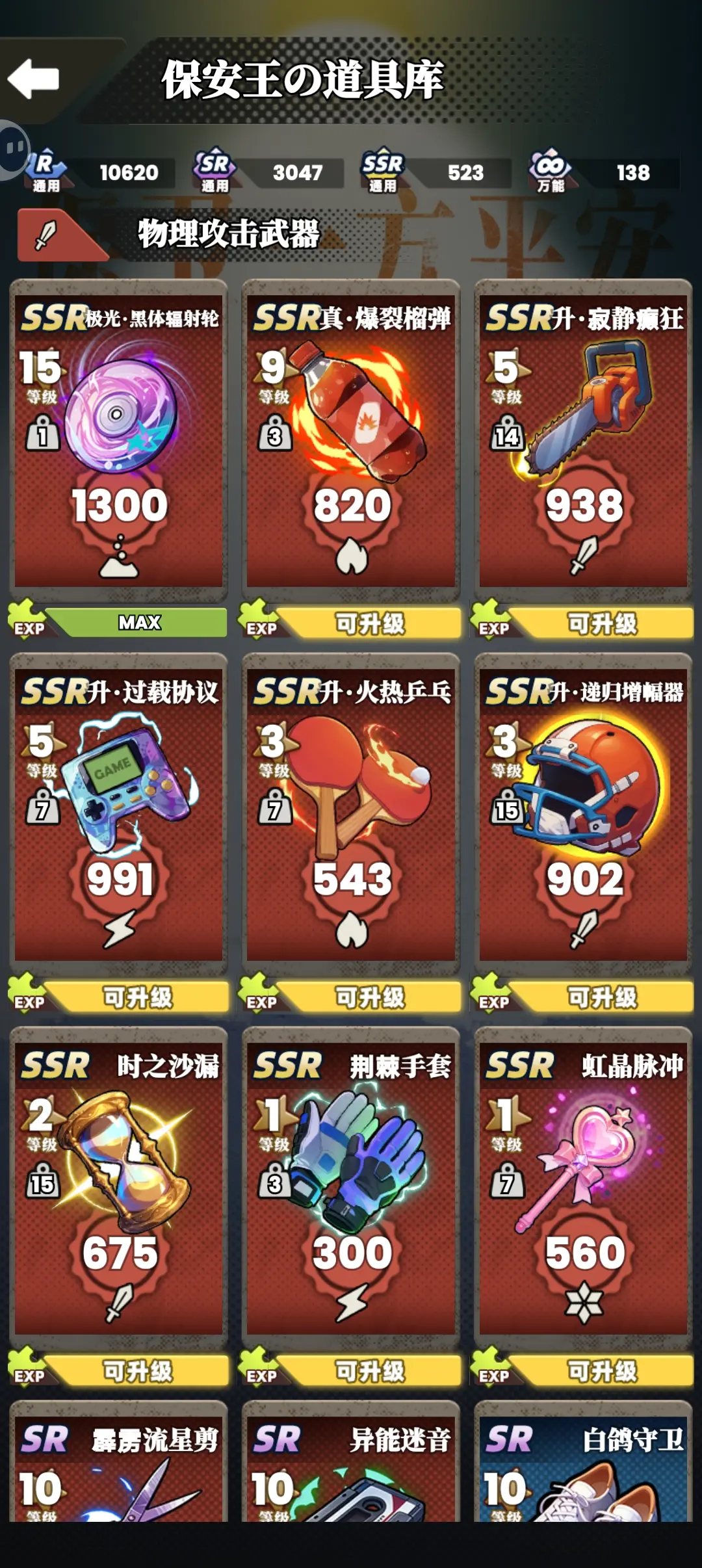Open the 极光·黑体辐射轮 weapon card
This screenshot has width=702, height=1568.
pyautogui.click(x=119, y=442)
